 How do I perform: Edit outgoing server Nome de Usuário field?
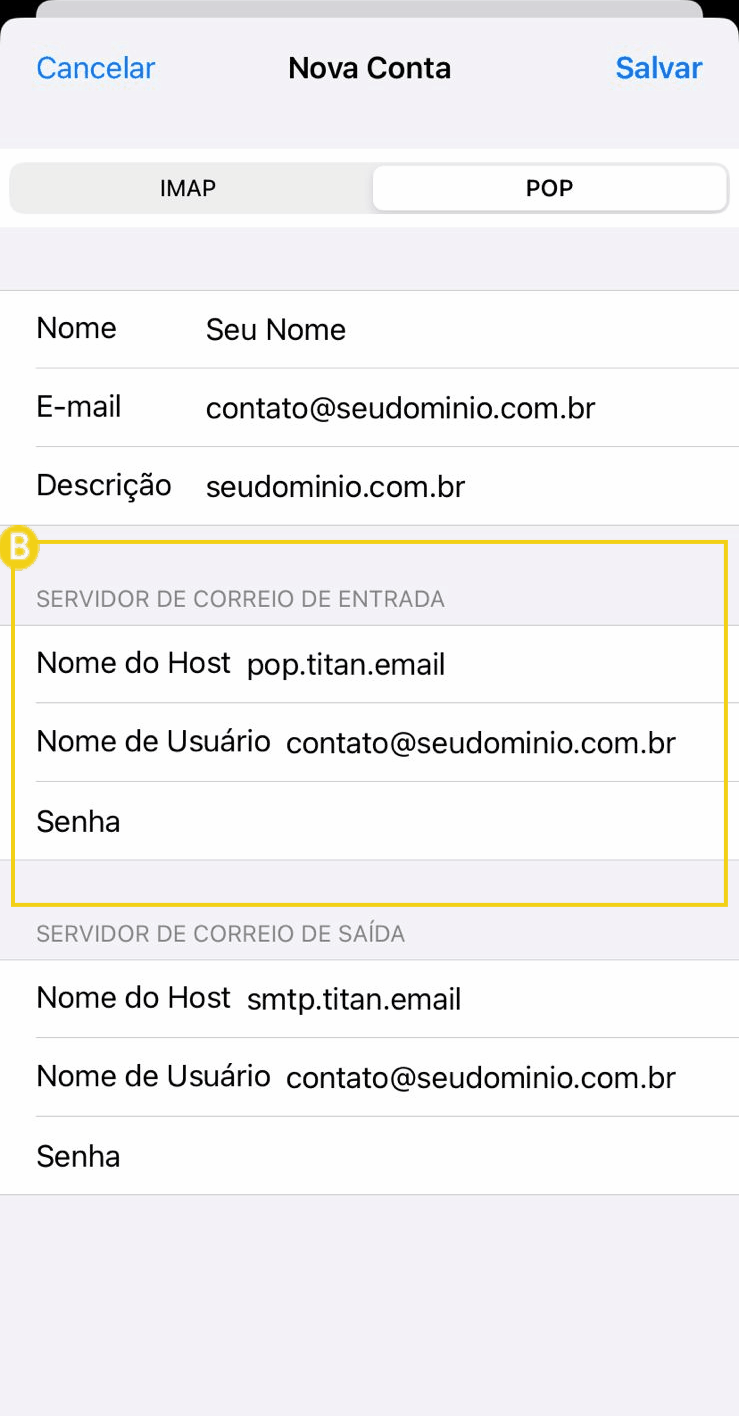(480, 1078)
